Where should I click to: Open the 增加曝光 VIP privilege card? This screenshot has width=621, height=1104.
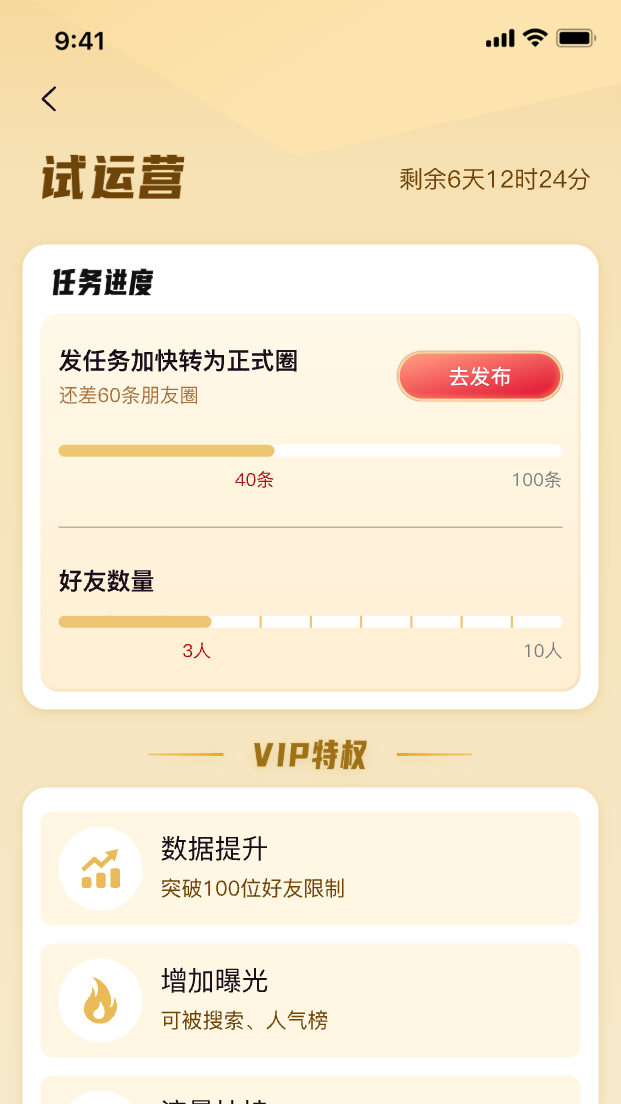pos(310,1000)
